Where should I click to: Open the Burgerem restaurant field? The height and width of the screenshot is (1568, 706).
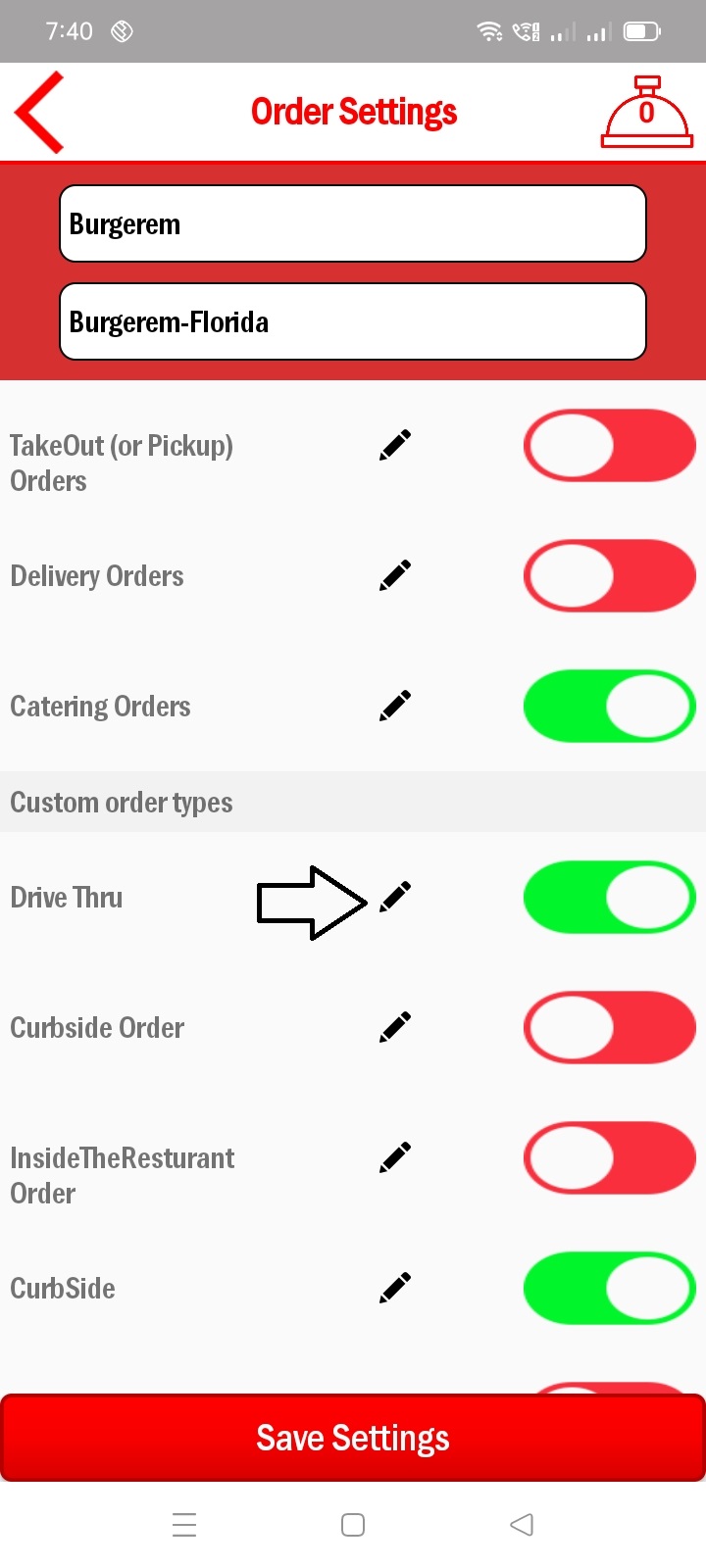353,223
